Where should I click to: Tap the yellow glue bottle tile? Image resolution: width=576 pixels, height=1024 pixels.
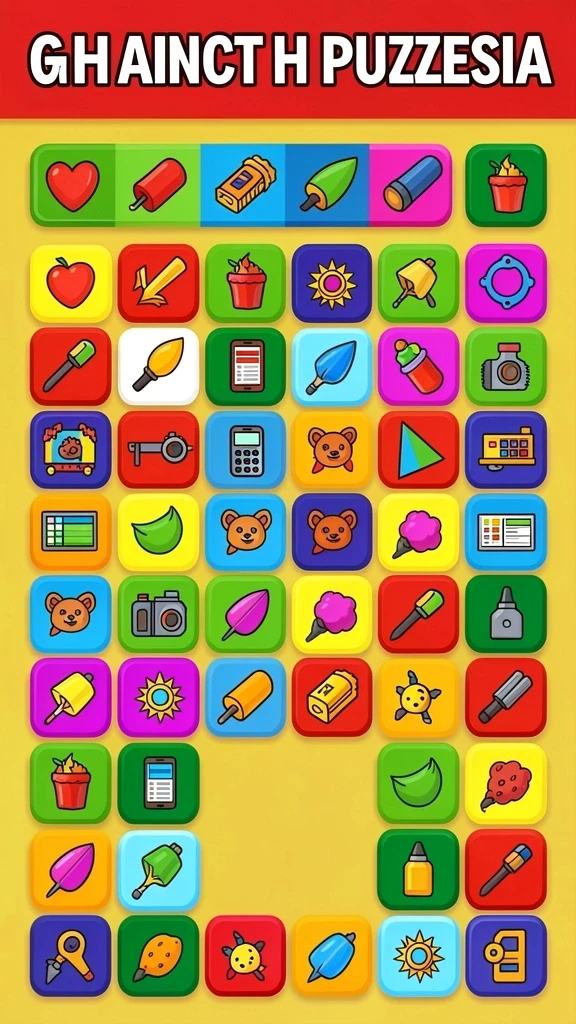point(419,869)
